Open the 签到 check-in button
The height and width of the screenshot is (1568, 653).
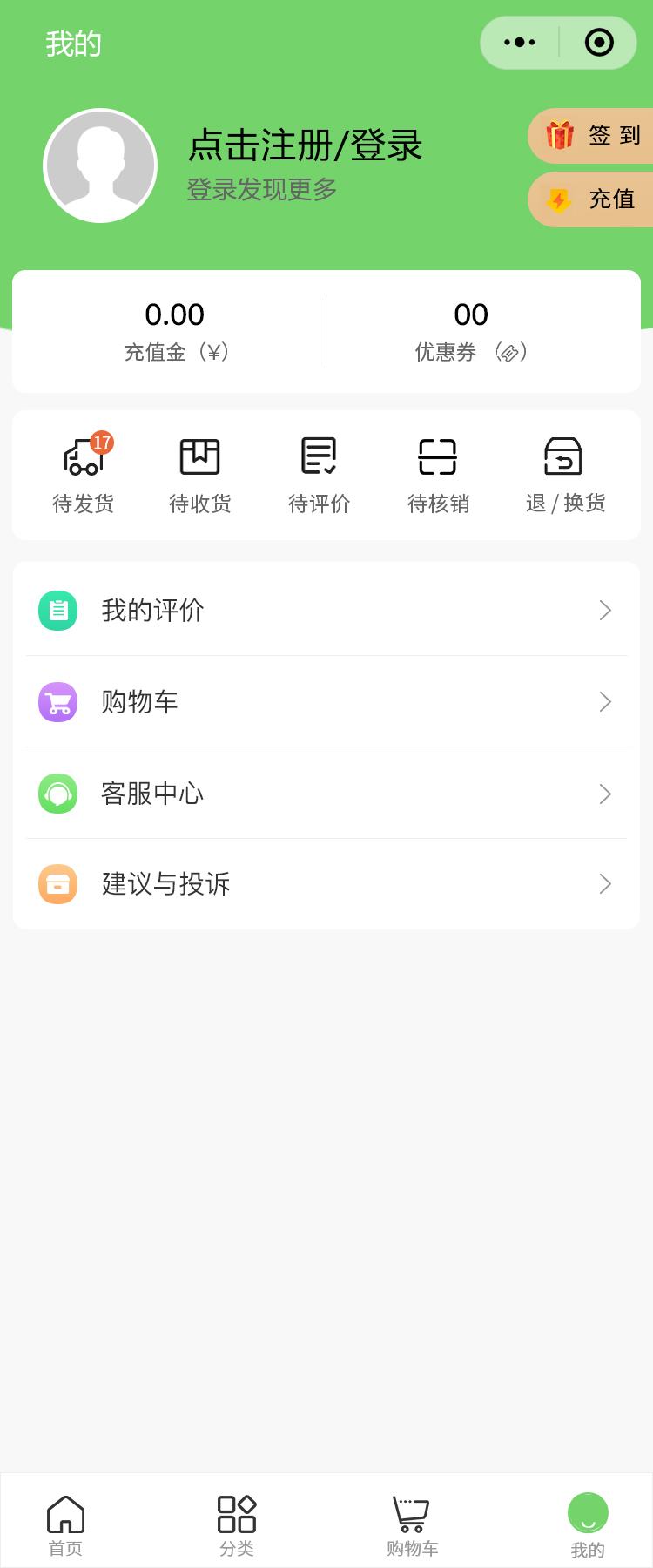tap(594, 136)
